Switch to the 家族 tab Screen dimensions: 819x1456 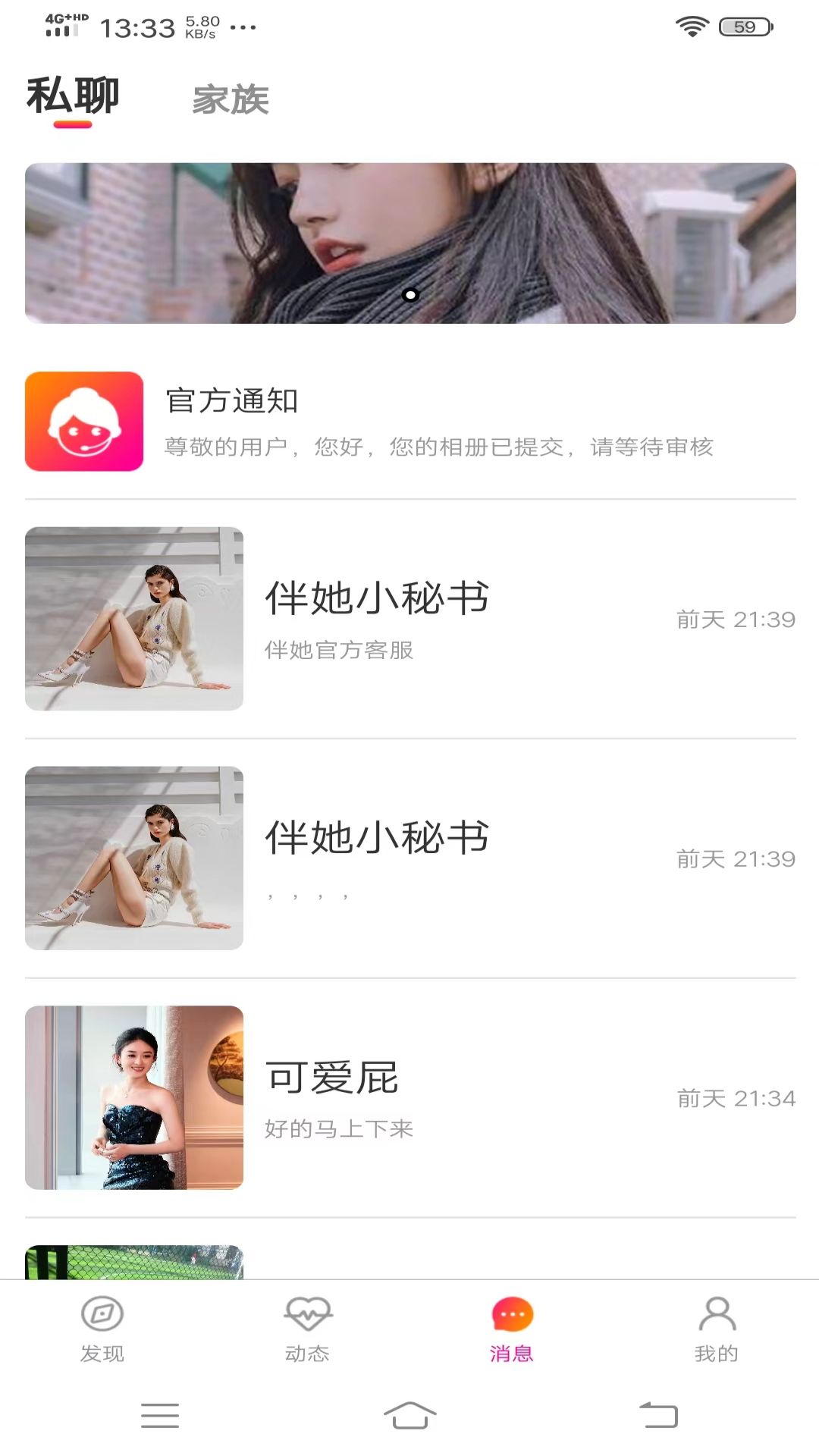(231, 100)
